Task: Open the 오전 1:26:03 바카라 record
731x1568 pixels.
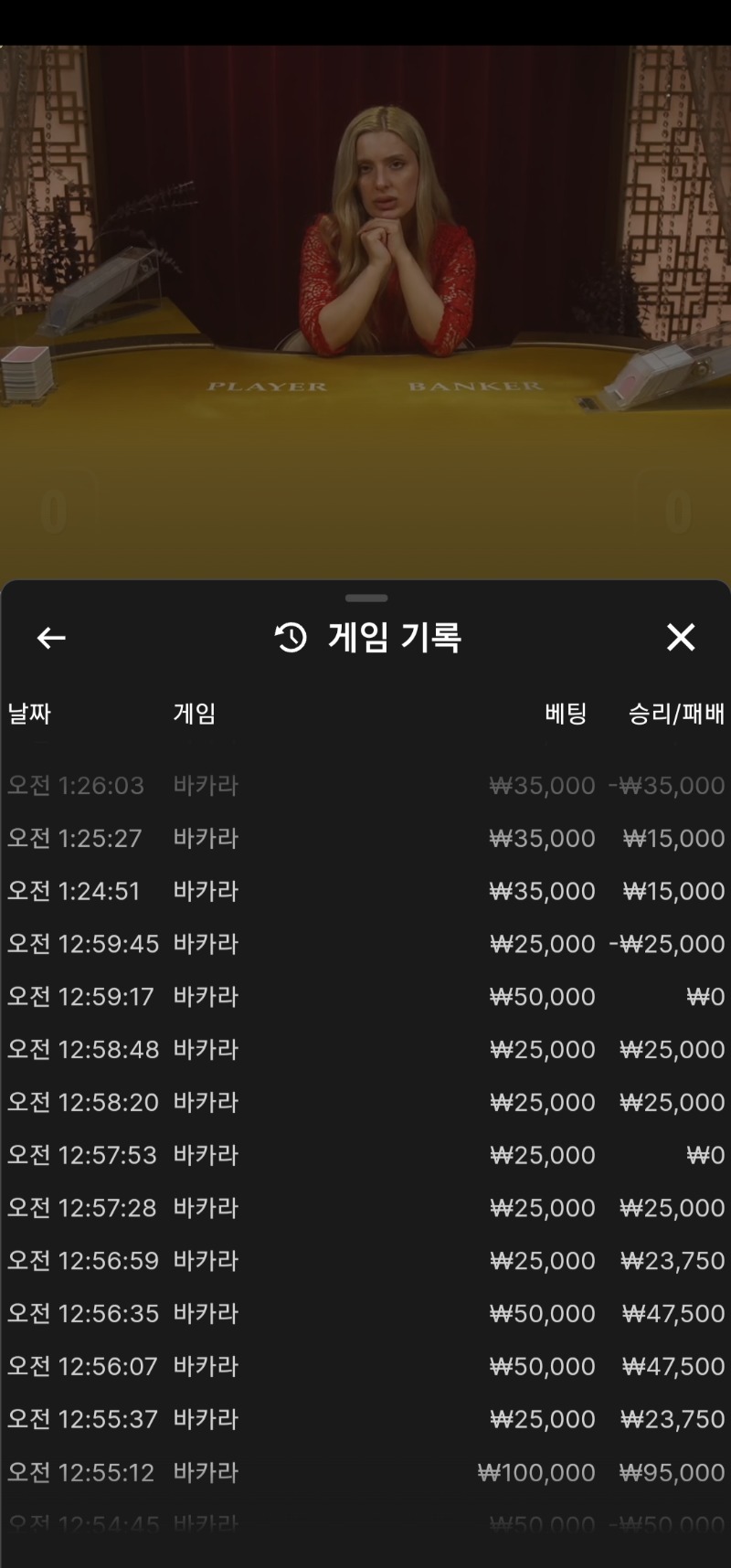Action: (365, 786)
